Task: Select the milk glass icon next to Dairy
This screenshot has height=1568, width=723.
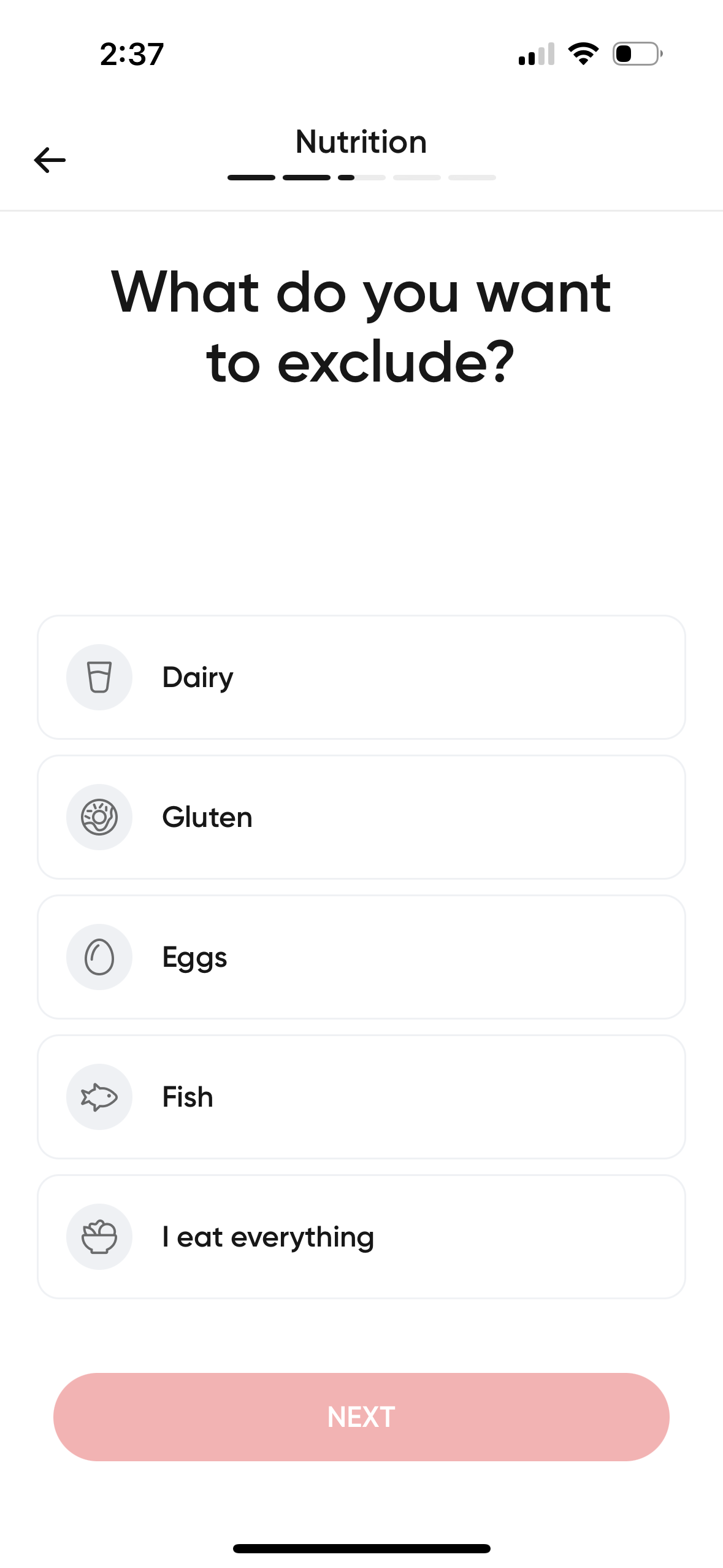Action: (x=99, y=677)
